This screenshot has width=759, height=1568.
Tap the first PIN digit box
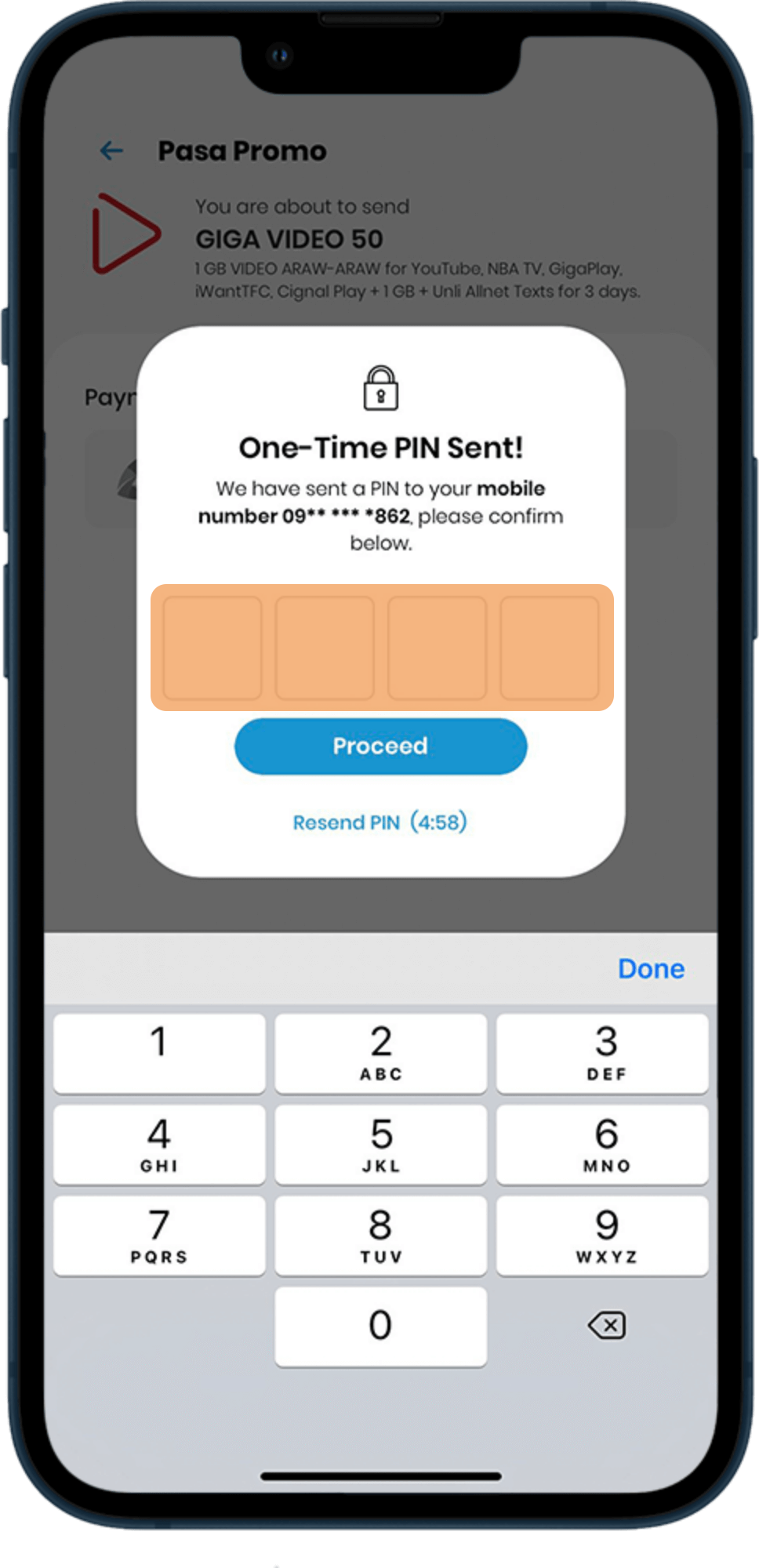[x=212, y=648]
